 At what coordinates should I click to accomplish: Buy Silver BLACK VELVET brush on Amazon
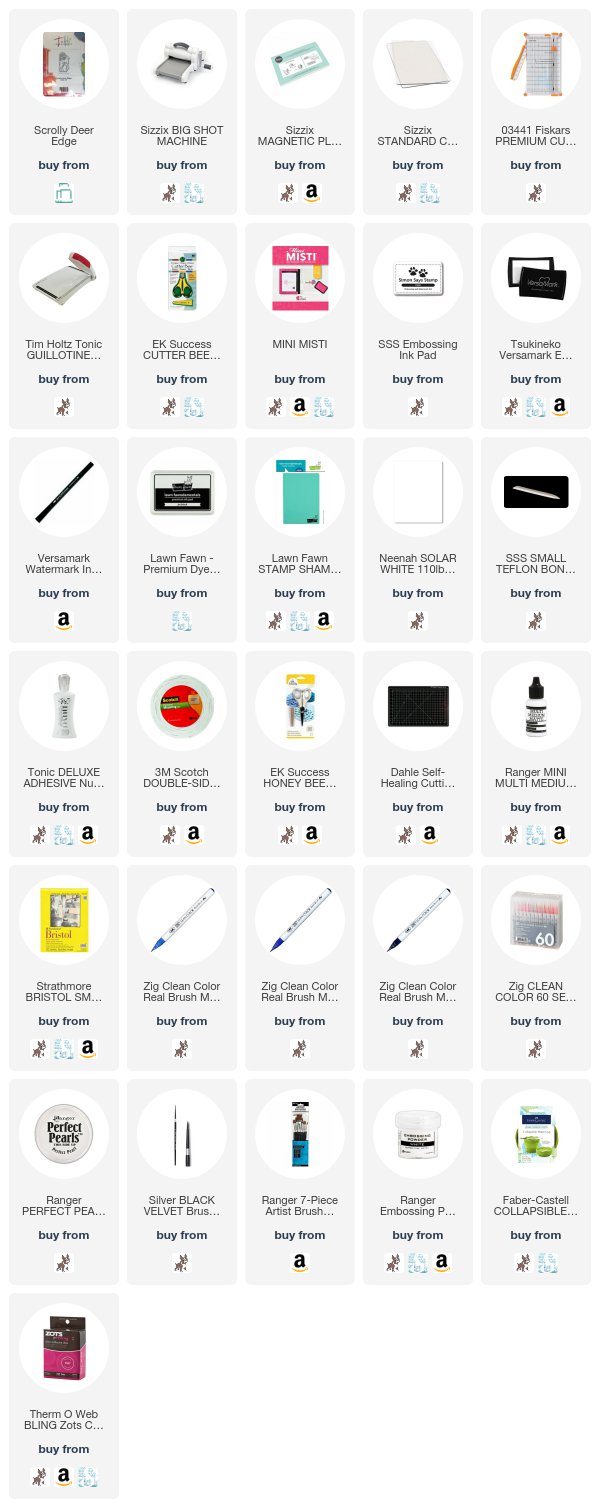pyautogui.click(x=182, y=1263)
